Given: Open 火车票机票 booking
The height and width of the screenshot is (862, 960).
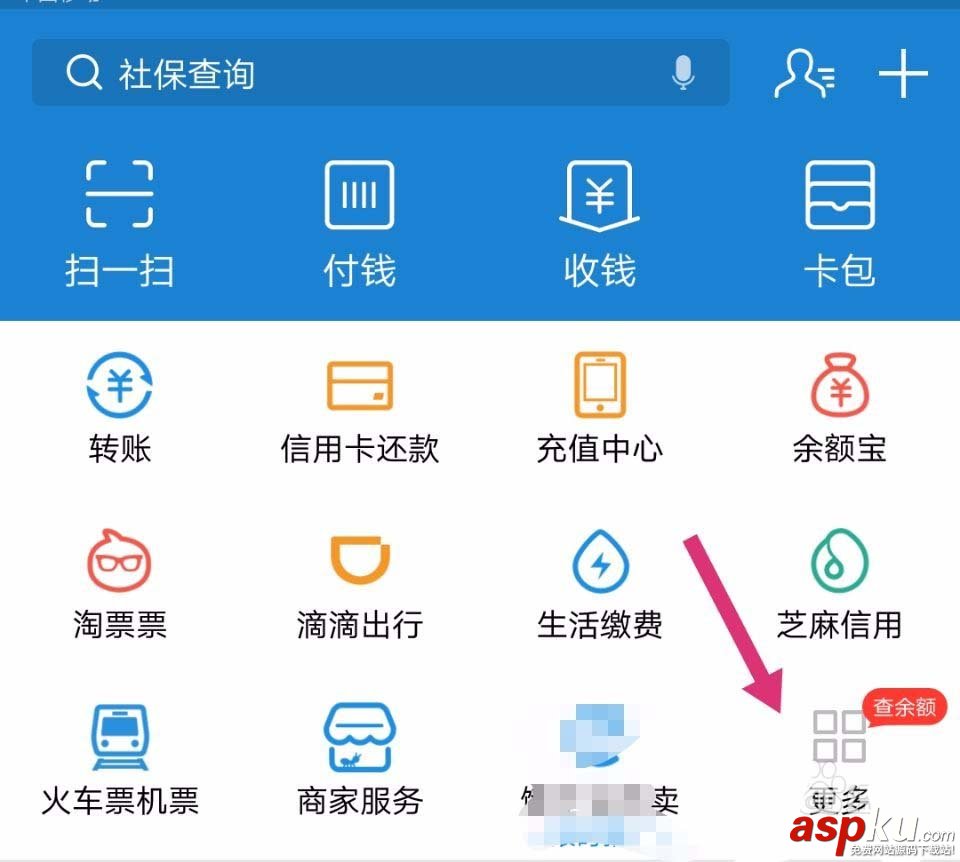Looking at the screenshot, I should (x=120, y=760).
